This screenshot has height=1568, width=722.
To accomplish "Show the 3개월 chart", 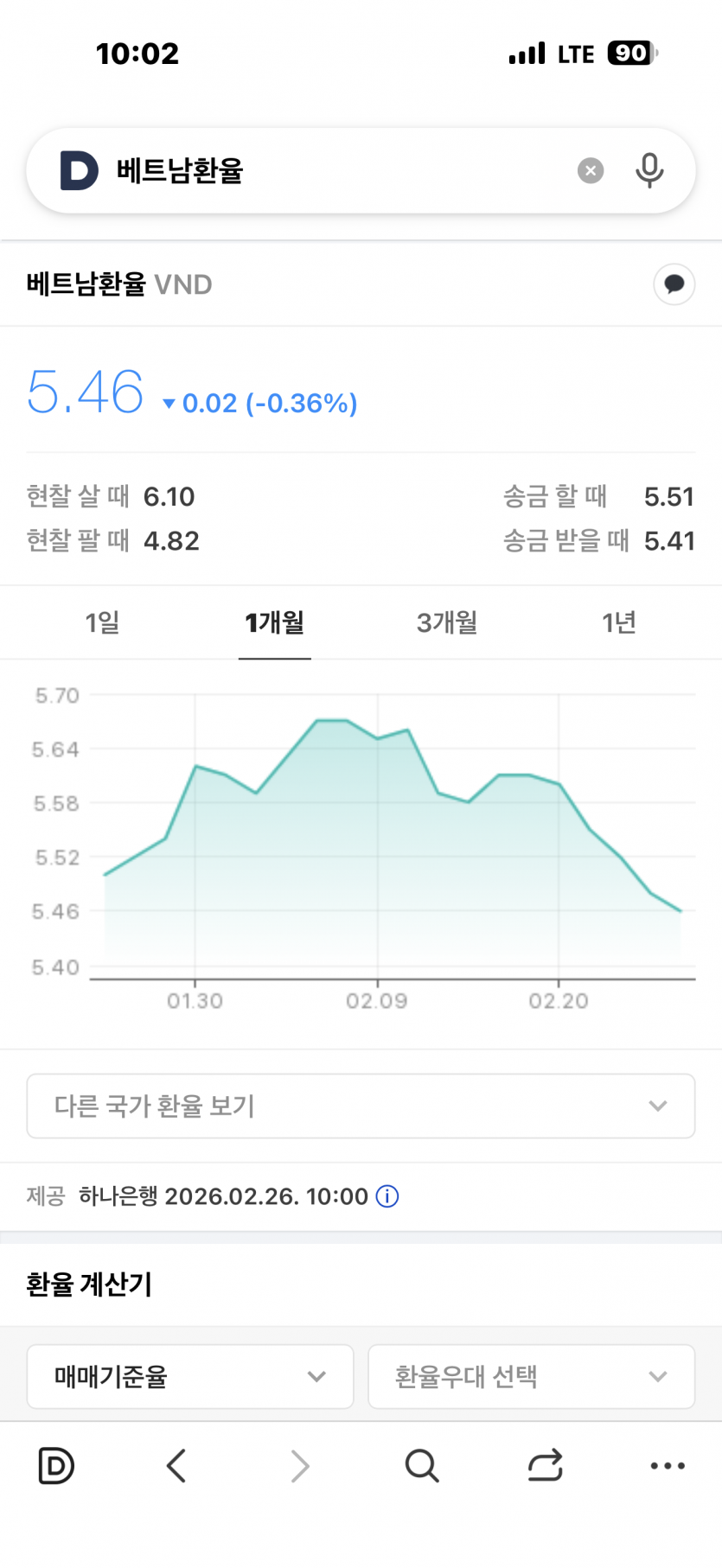I will [x=447, y=622].
